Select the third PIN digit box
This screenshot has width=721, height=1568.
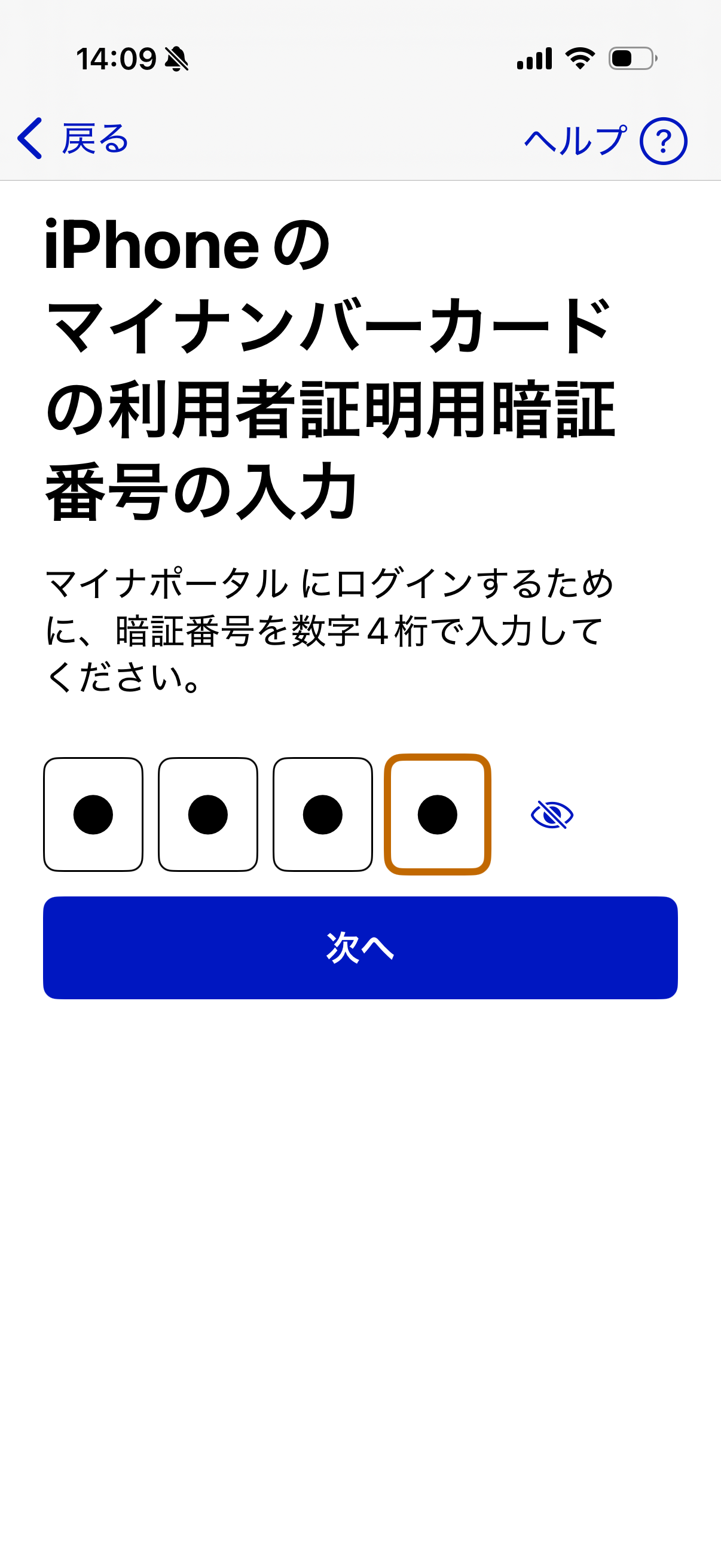pos(322,814)
